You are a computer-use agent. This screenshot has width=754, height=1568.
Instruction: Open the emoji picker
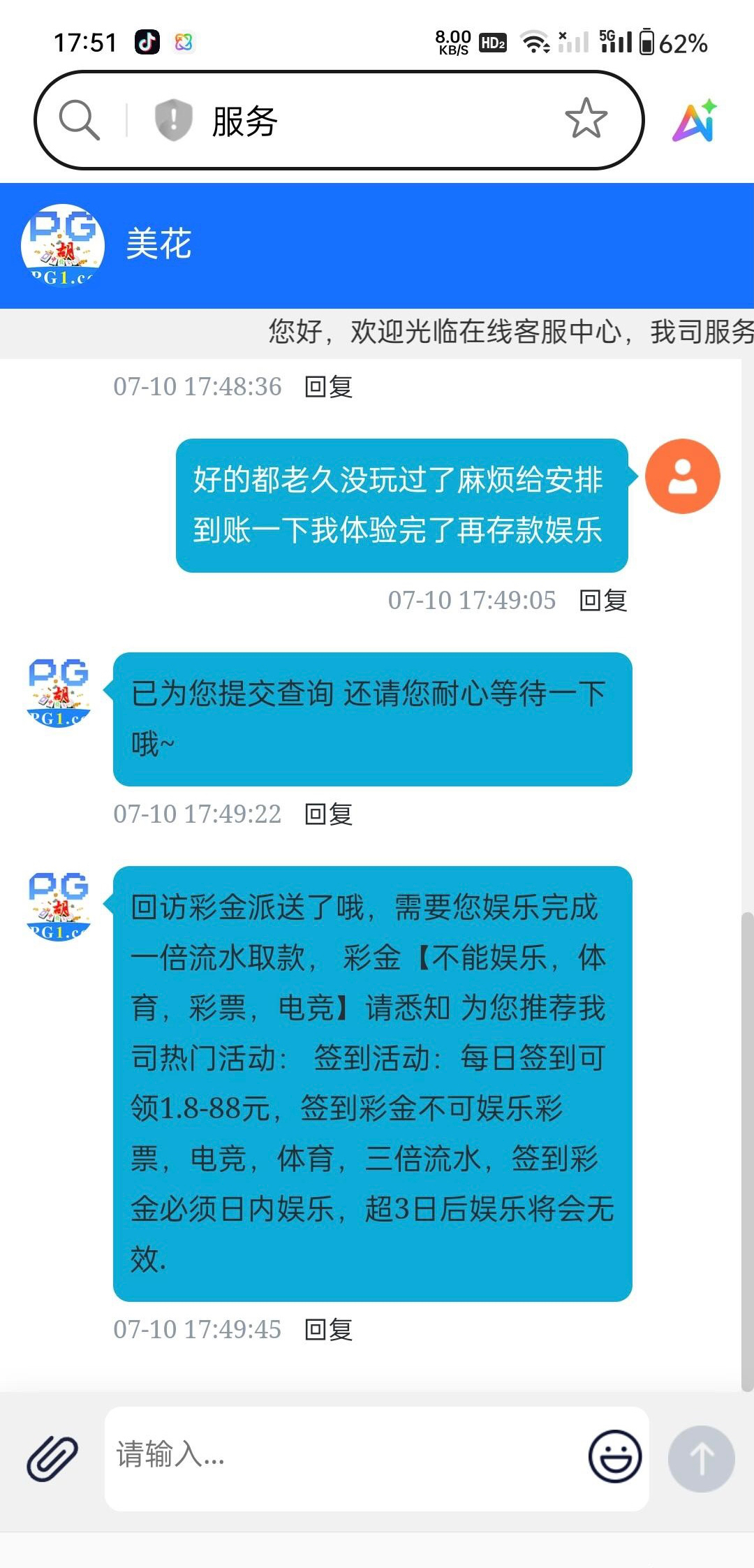(x=615, y=1457)
